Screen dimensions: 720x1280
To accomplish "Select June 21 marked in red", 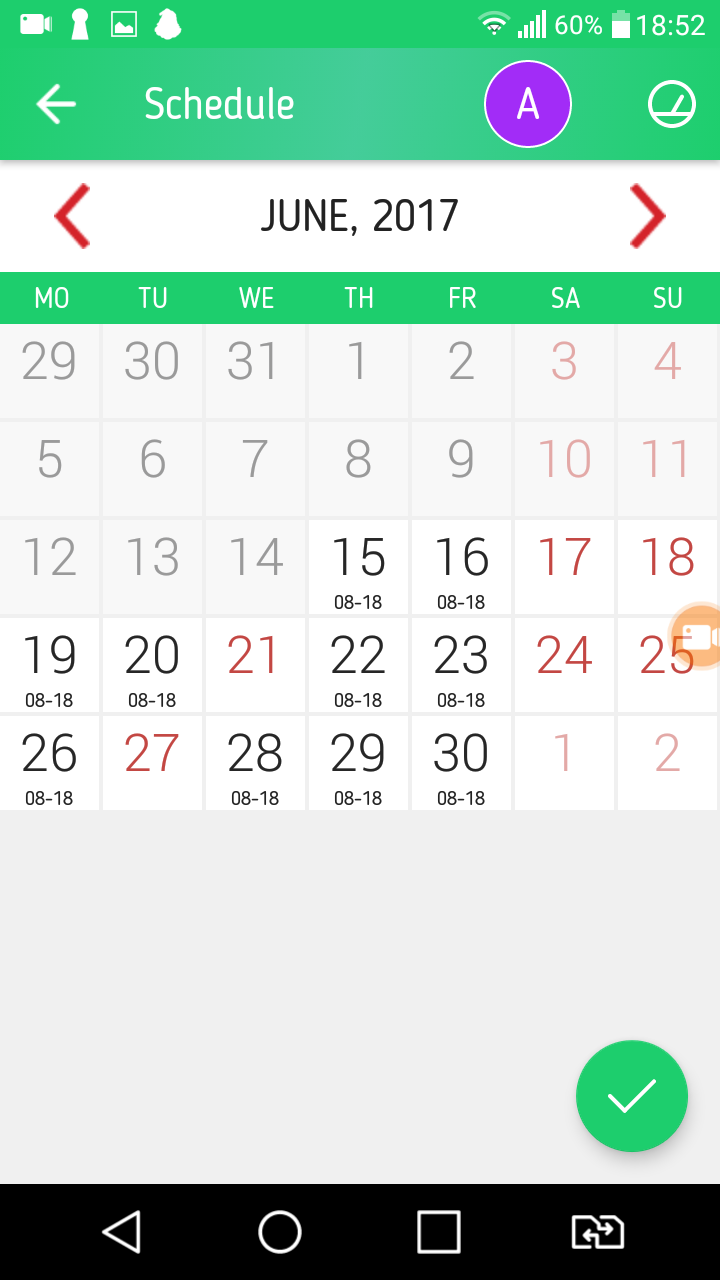I will pyautogui.click(x=255, y=664).
